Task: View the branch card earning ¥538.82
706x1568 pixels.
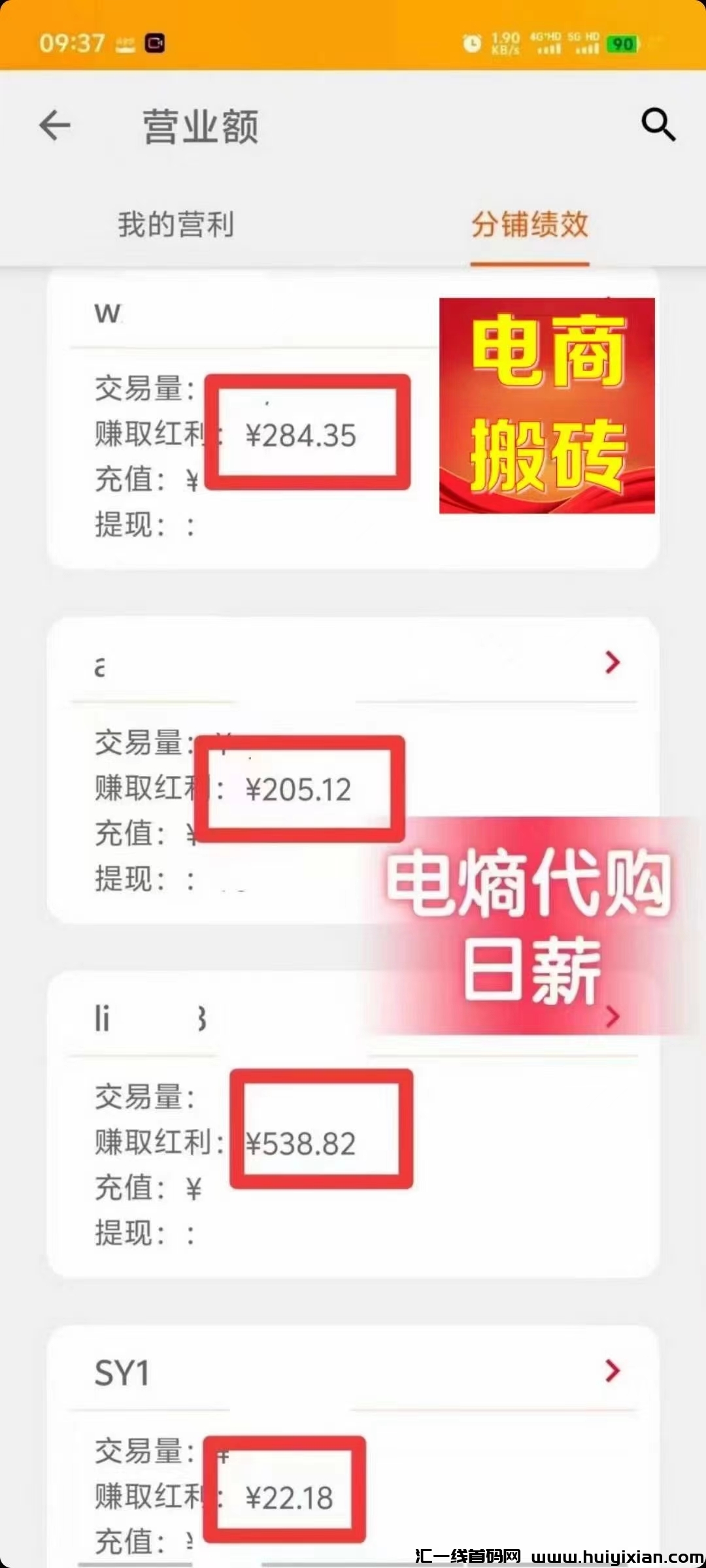Action: [612, 1017]
